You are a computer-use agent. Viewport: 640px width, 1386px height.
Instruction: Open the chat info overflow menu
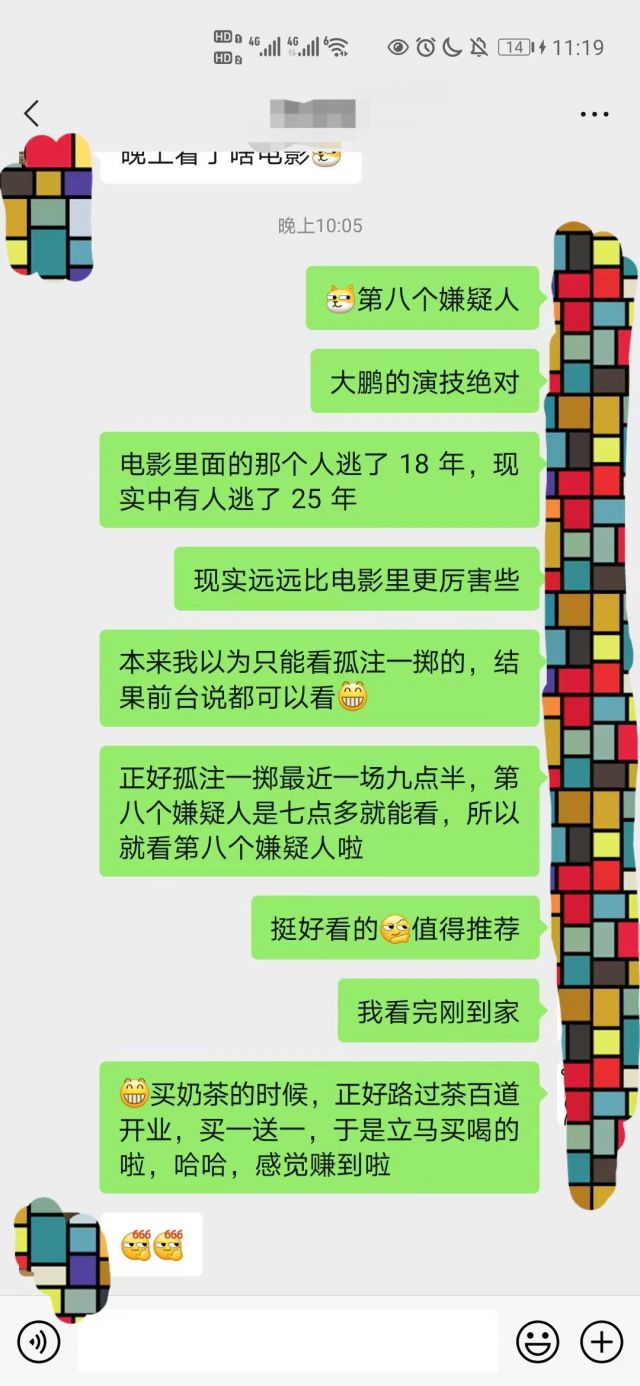[594, 114]
